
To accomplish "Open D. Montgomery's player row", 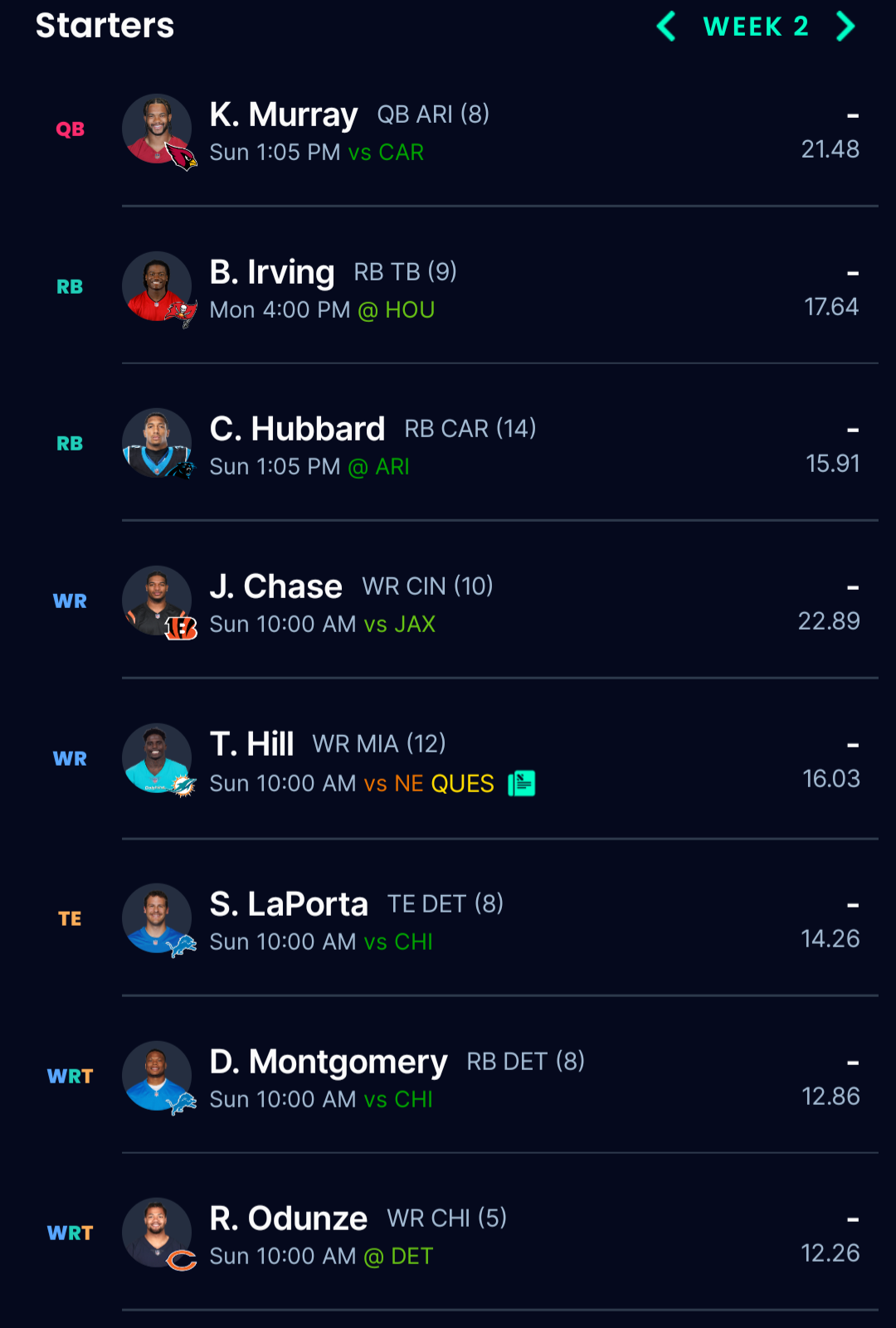I will 498,1078.
